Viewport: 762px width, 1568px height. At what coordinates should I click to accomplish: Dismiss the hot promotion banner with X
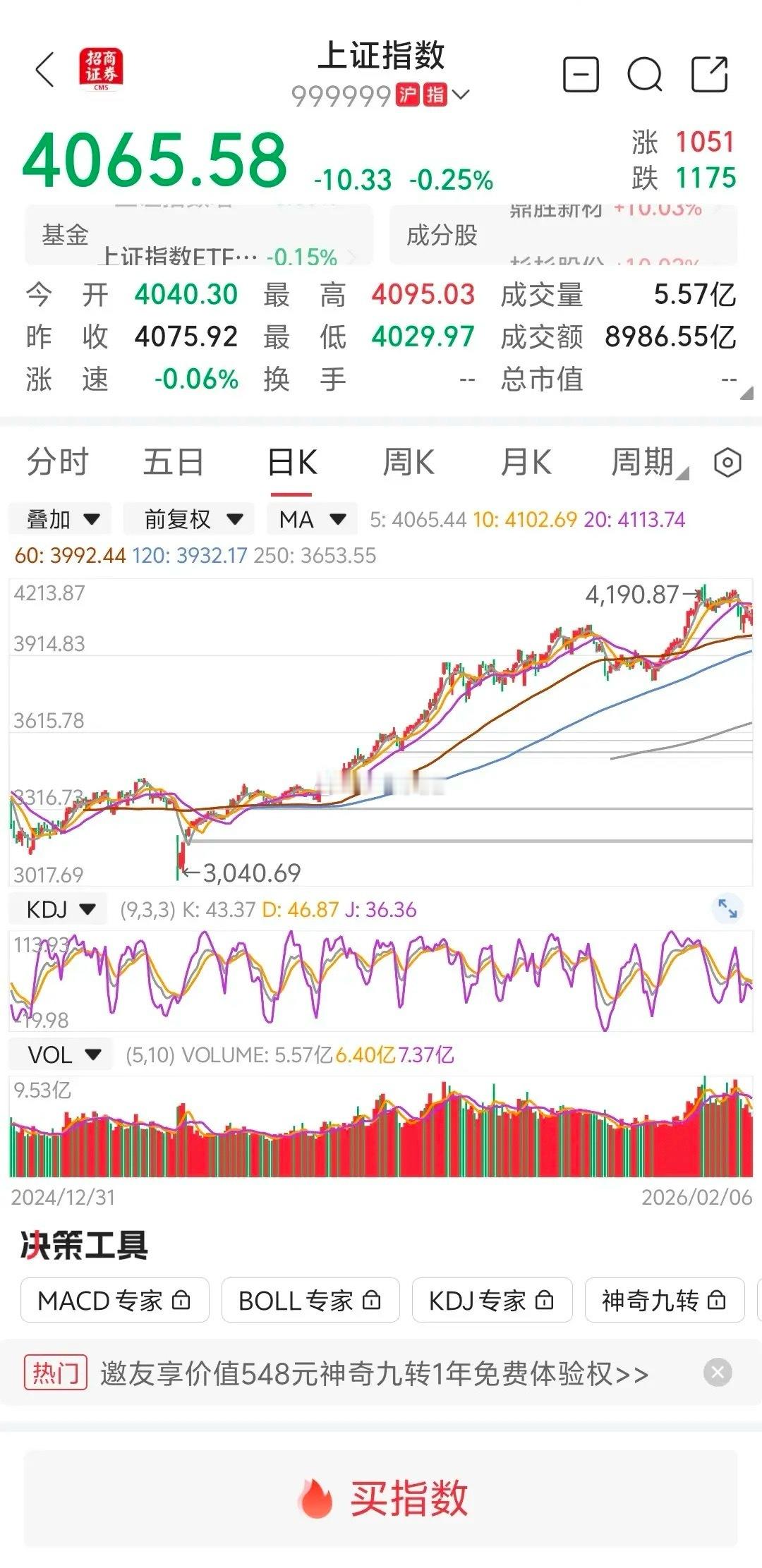point(718,1371)
